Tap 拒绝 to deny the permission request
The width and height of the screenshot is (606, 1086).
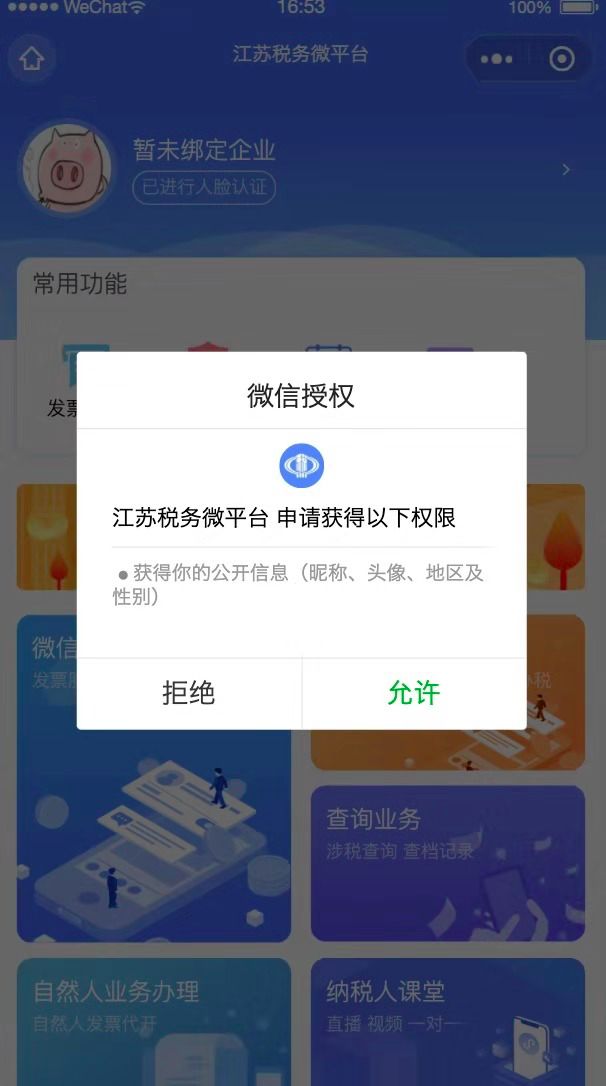189,693
